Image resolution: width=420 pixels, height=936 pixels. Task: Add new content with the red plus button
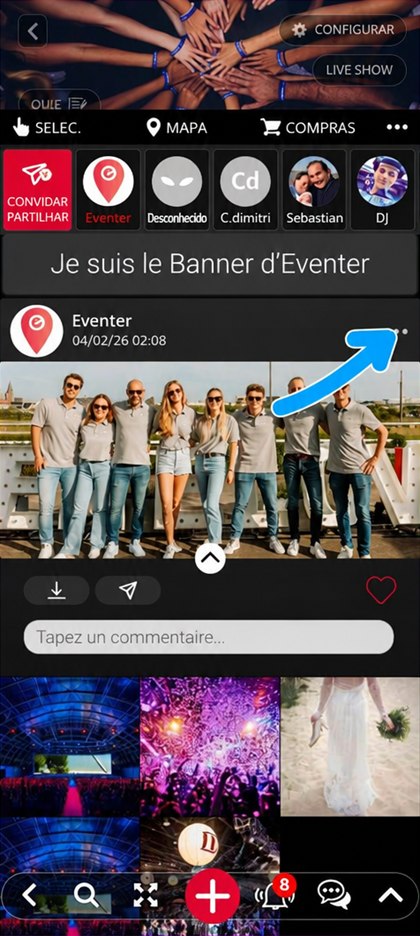[212, 896]
